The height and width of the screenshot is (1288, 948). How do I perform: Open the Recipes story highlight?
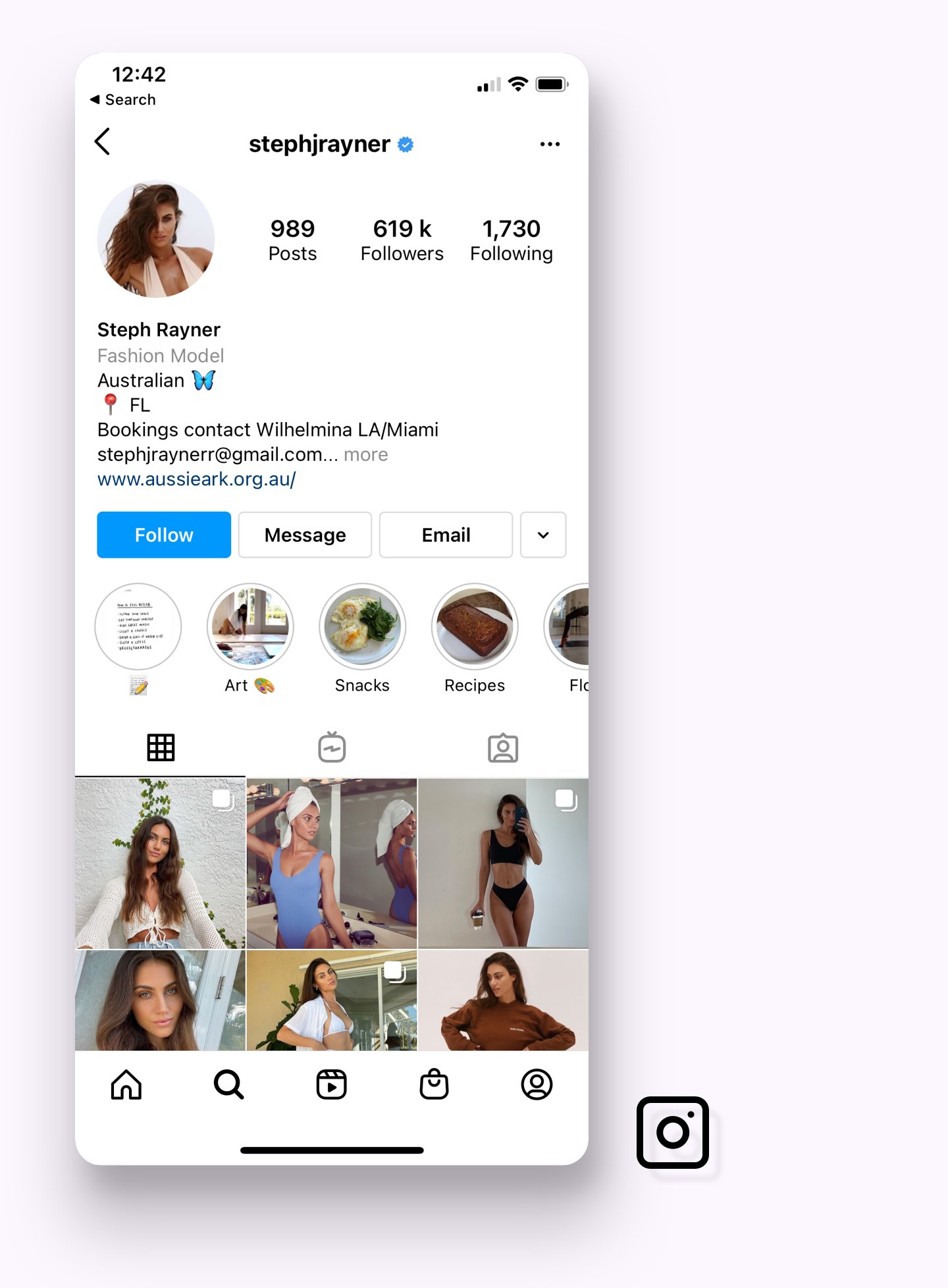[475, 627]
